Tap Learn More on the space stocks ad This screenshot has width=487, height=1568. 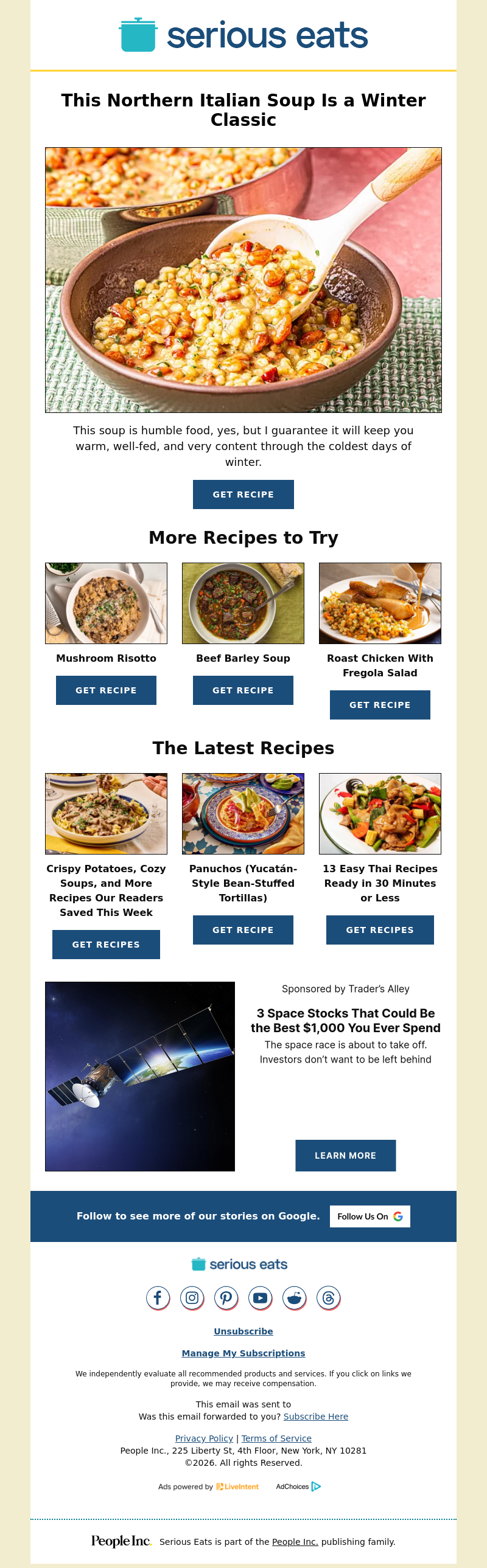345,1155
